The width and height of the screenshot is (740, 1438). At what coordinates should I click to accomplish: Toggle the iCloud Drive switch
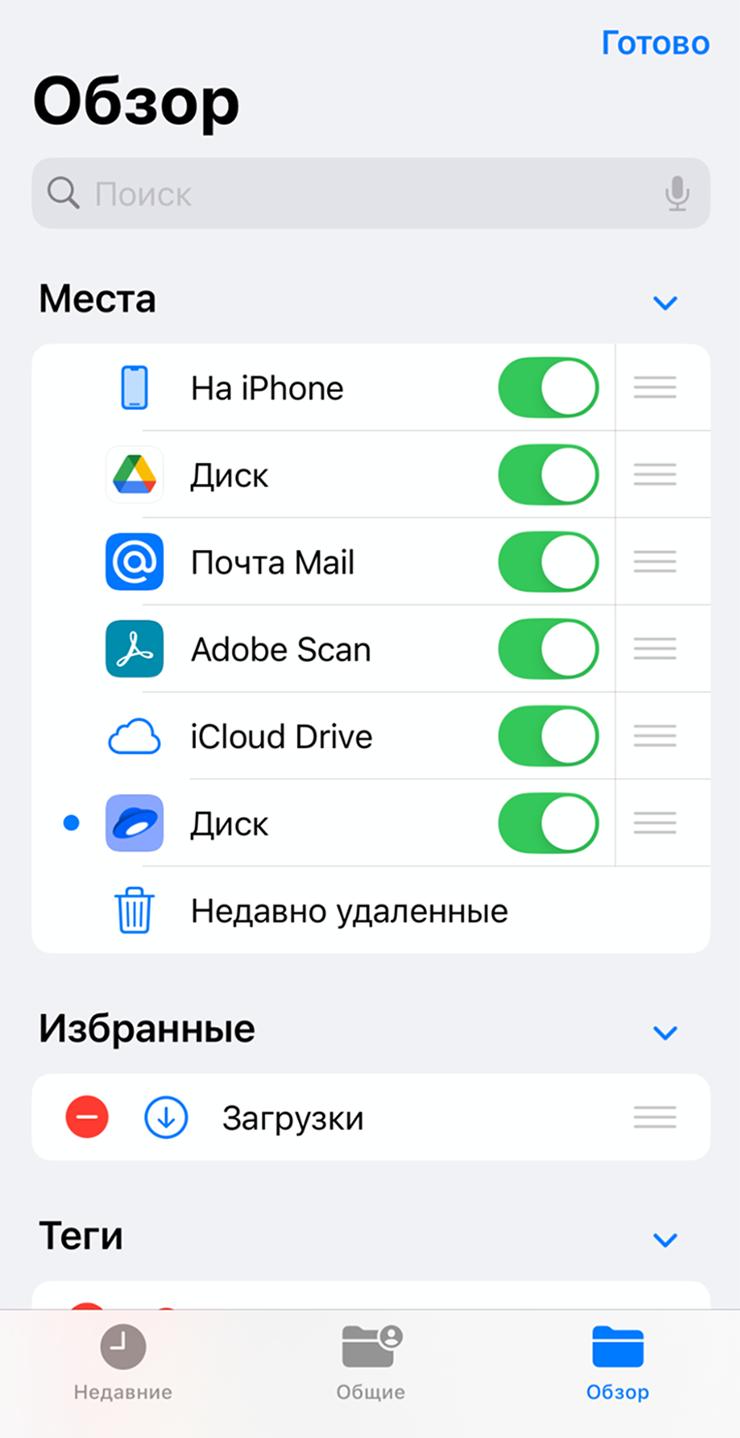coord(548,736)
